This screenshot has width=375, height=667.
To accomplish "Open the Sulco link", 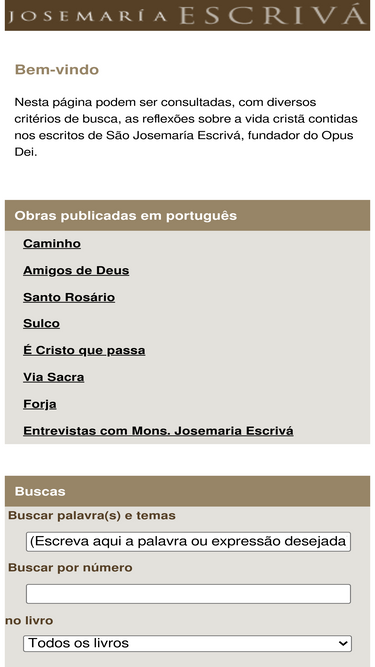I will [41, 324].
